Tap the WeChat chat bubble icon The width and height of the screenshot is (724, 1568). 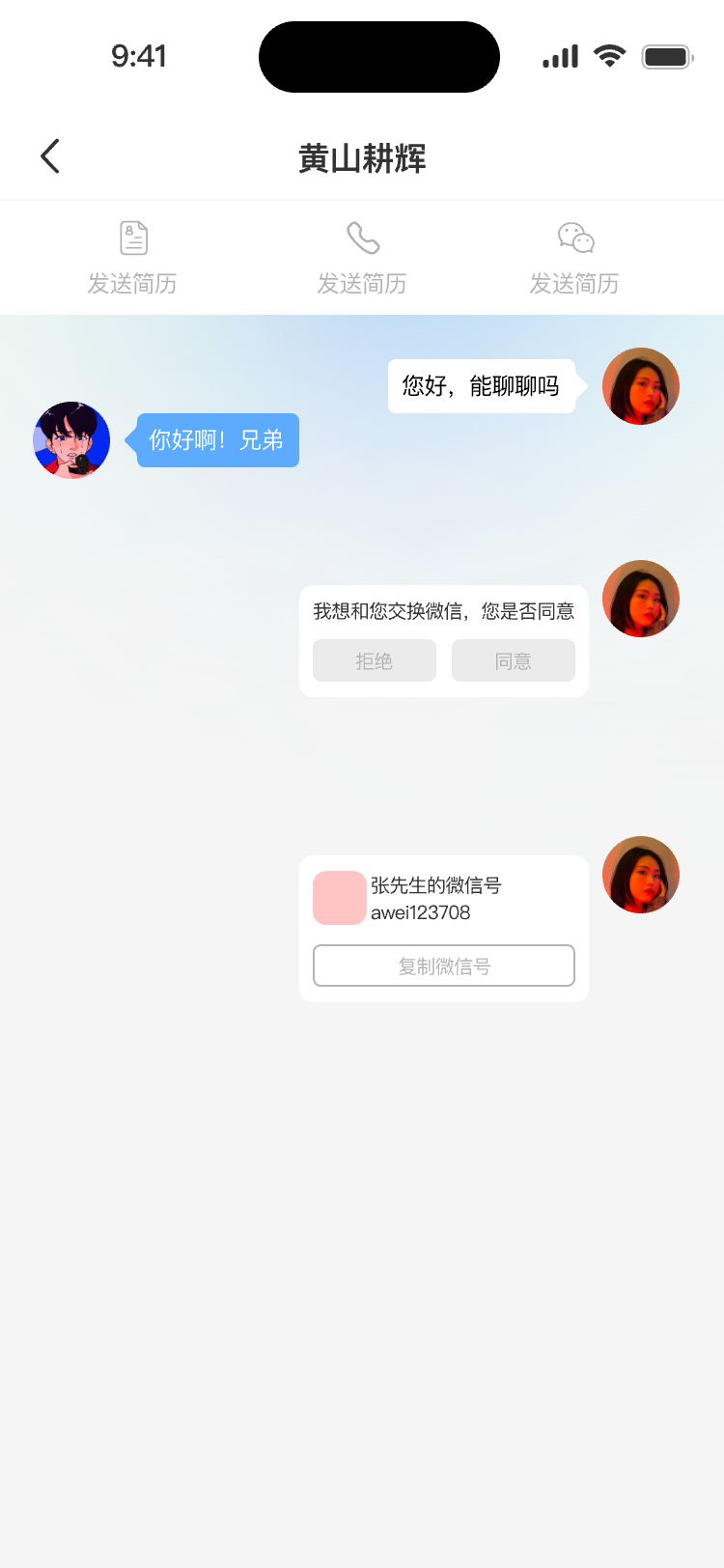click(574, 237)
